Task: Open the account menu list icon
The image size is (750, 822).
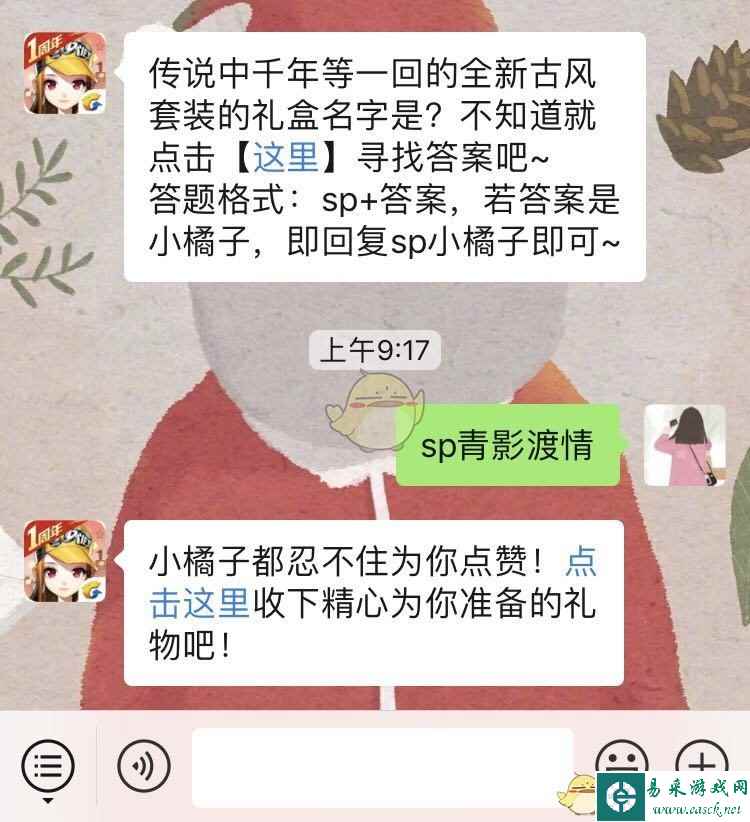Action: pyautogui.click(x=47, y=767)
